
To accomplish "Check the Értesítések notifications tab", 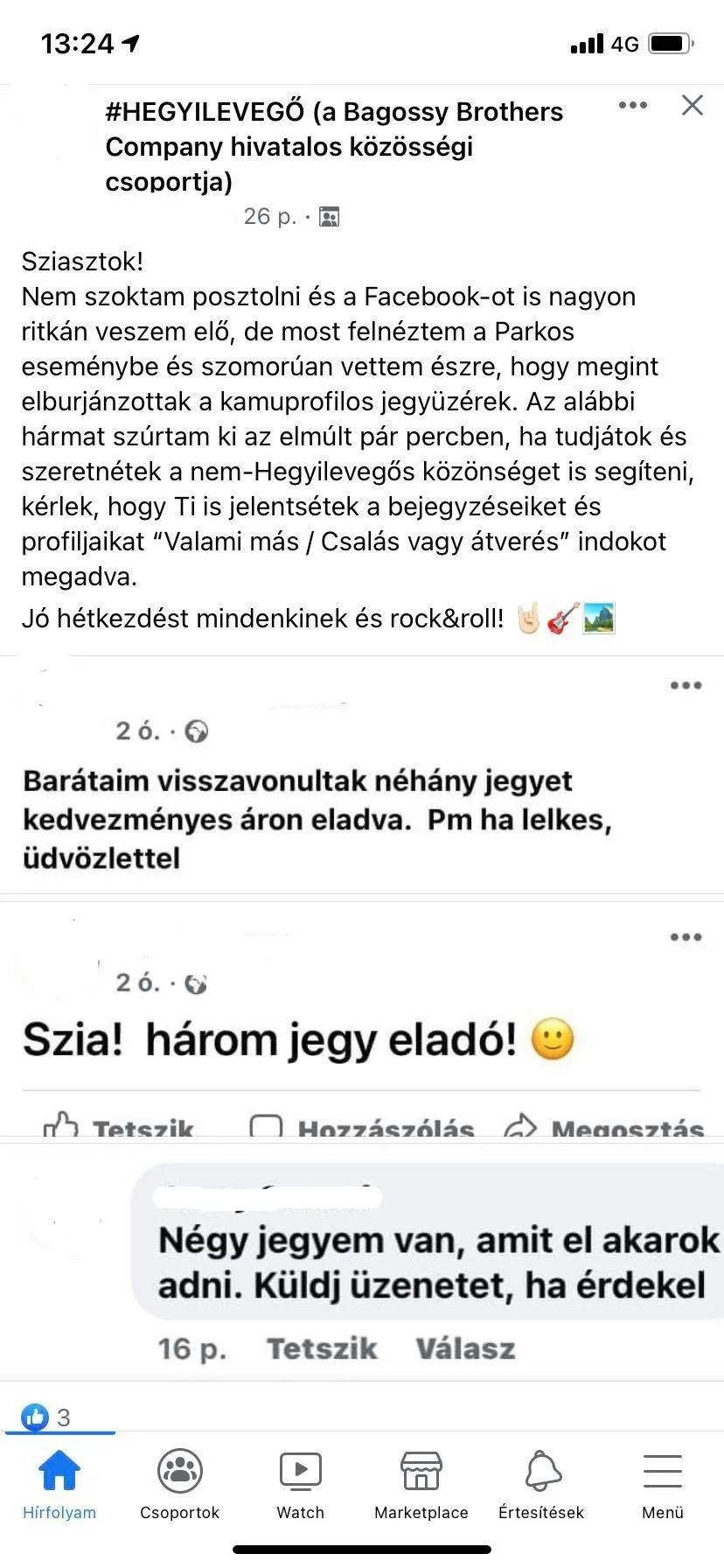I will 541,1484.
